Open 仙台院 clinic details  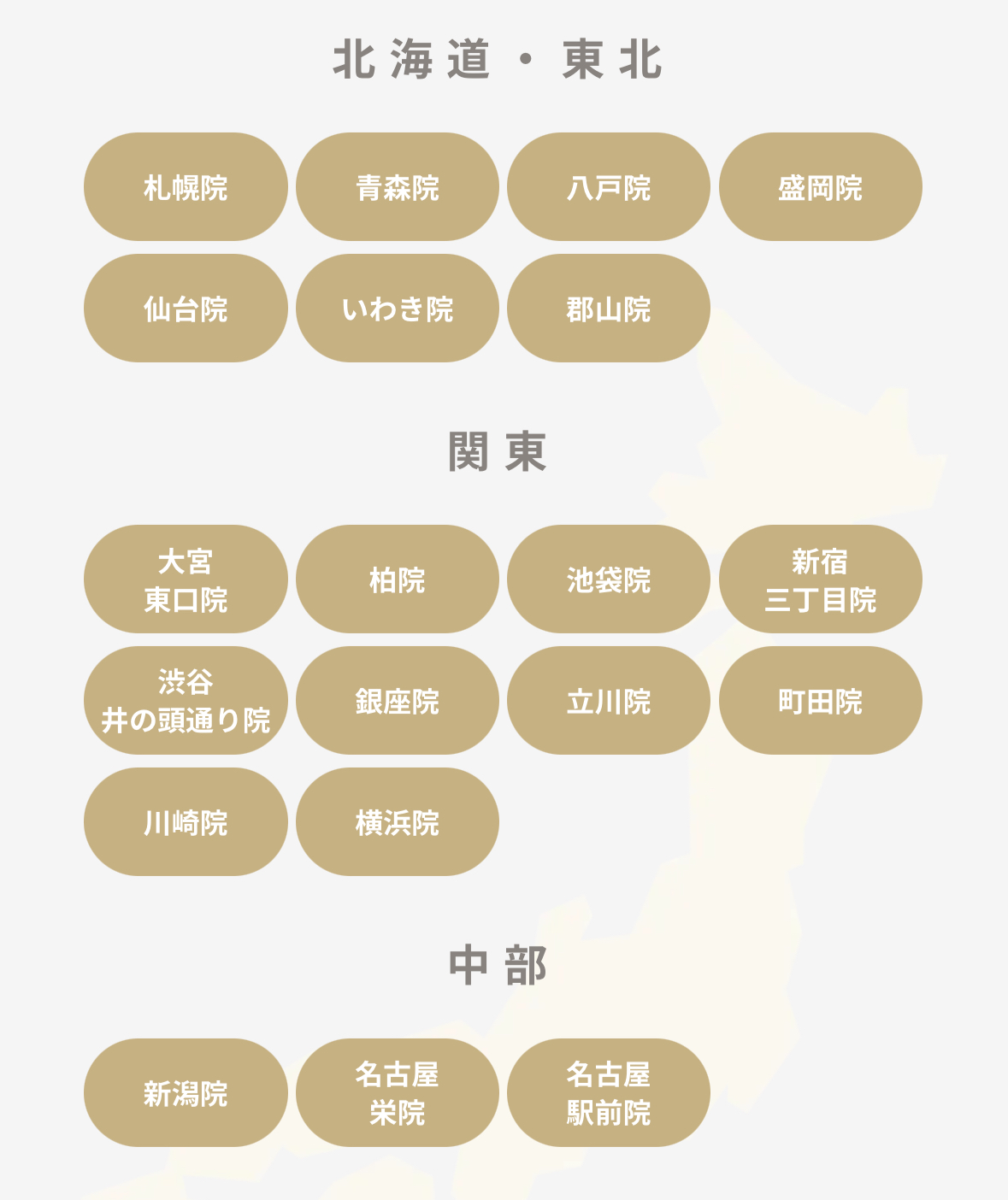click(x=186, y=309)
